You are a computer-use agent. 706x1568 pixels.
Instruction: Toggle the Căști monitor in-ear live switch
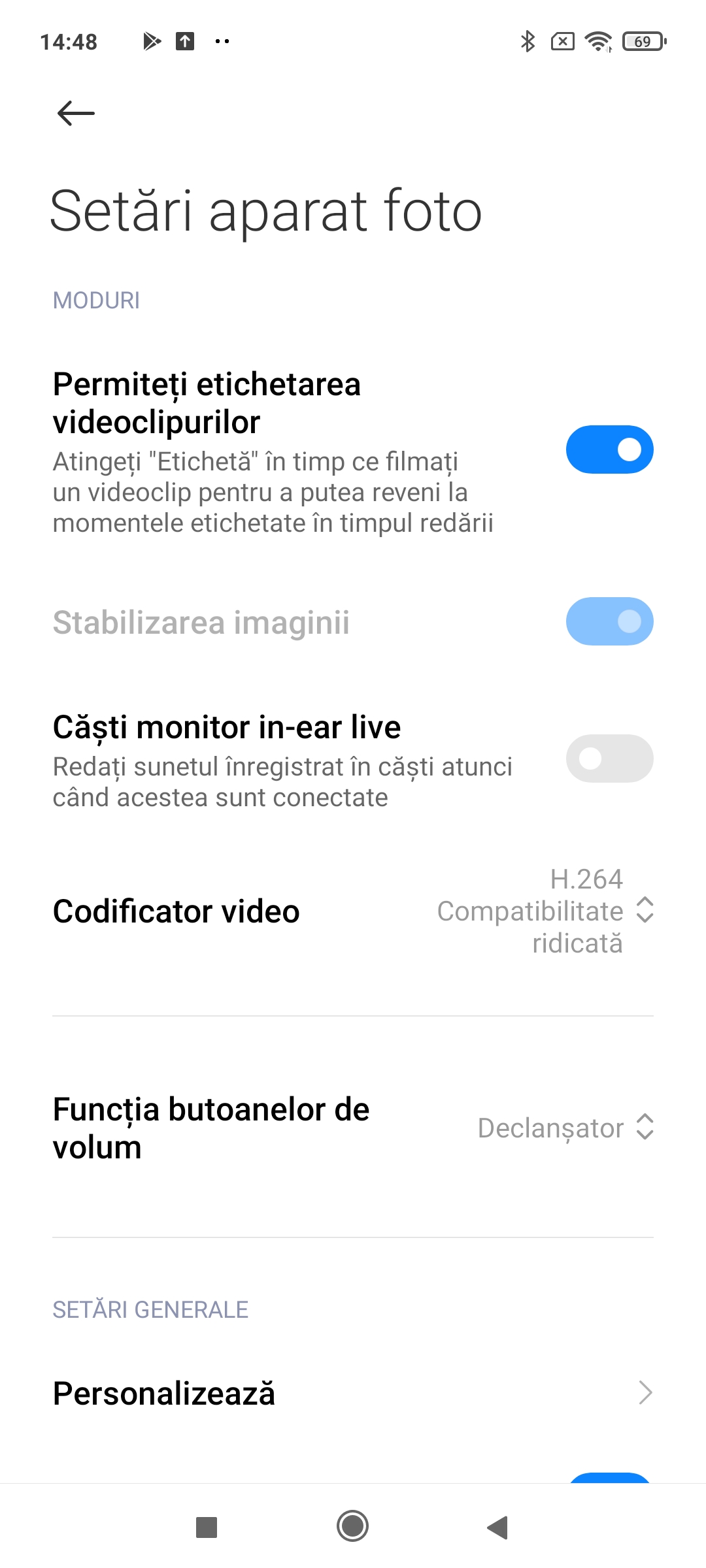click(x=609, y=759)
